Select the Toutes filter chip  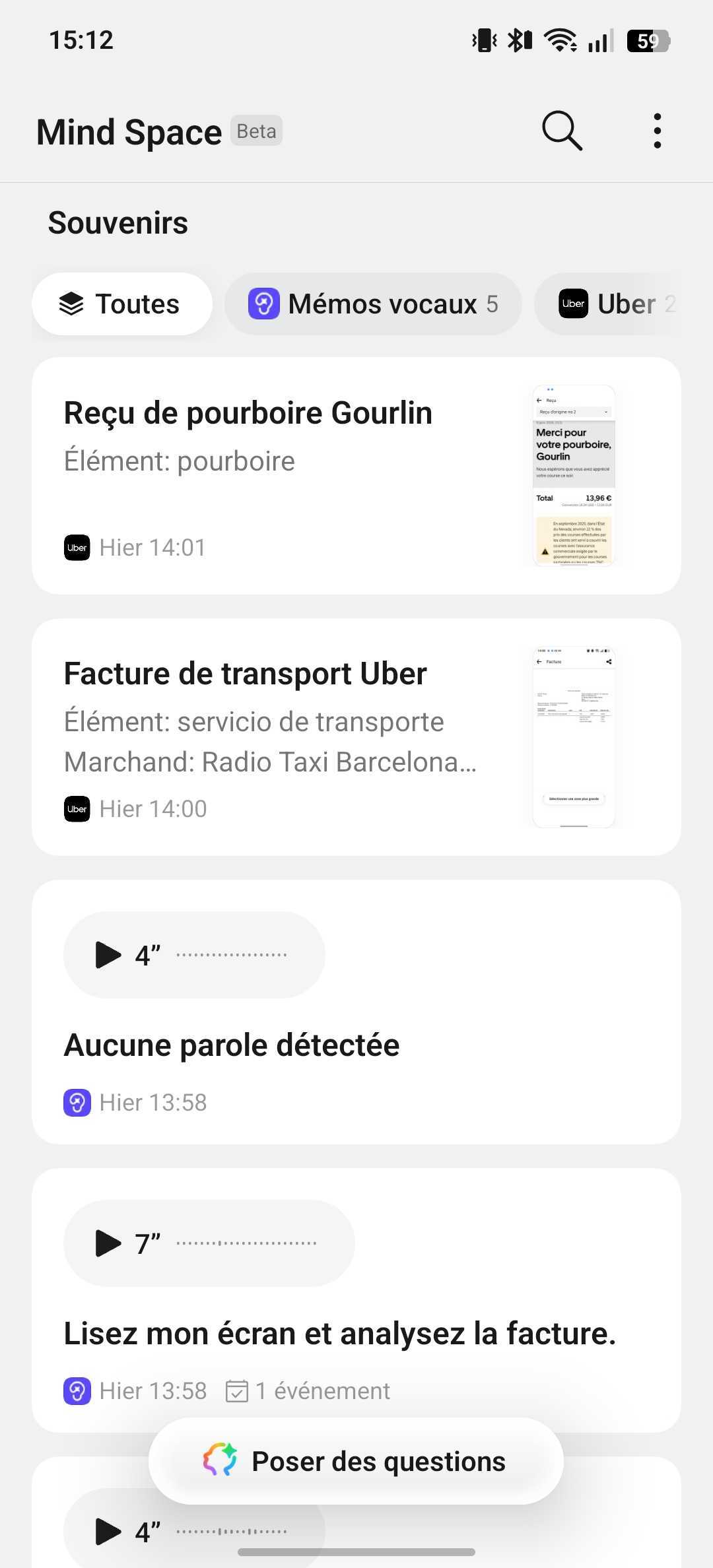(x=122, y=304)
